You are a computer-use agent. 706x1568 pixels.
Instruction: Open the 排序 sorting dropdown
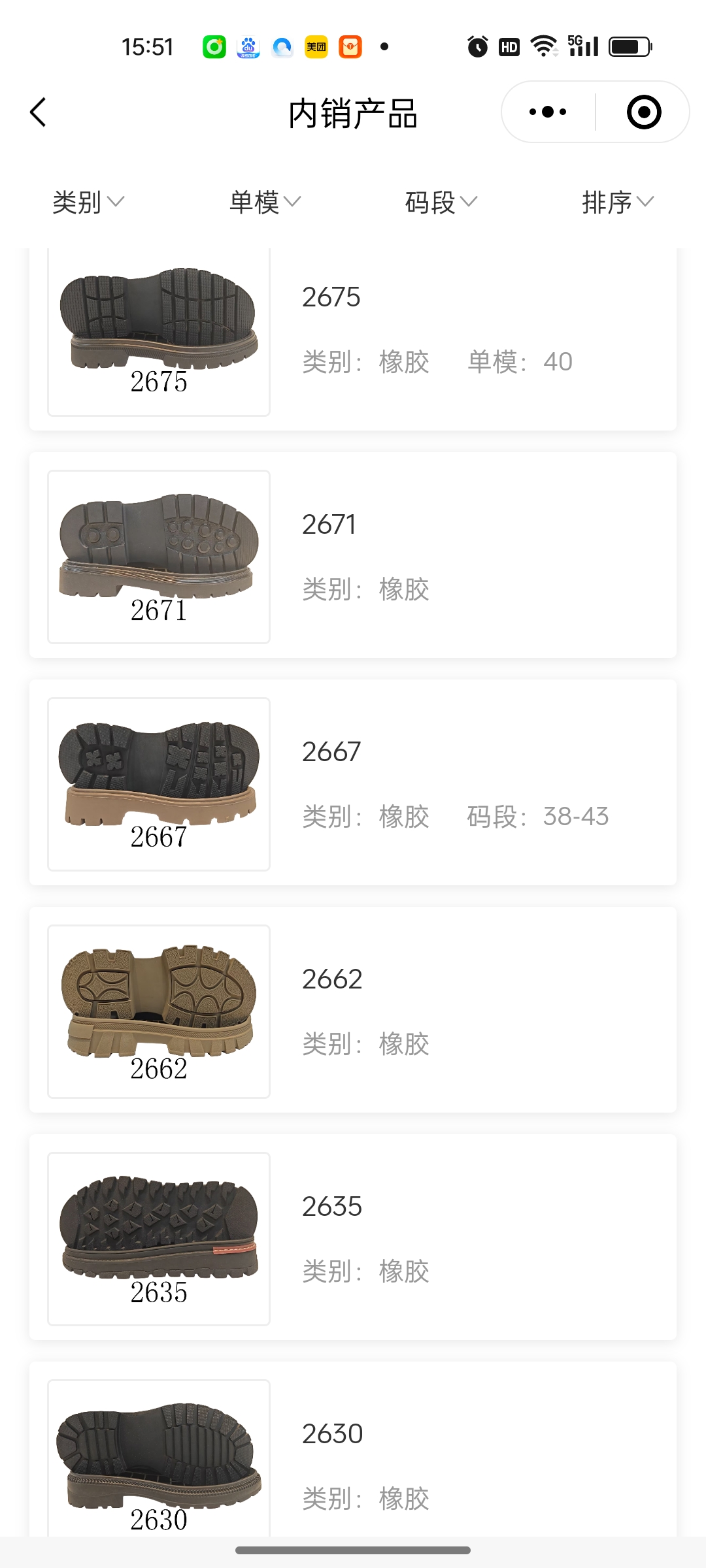pos(617,202)
